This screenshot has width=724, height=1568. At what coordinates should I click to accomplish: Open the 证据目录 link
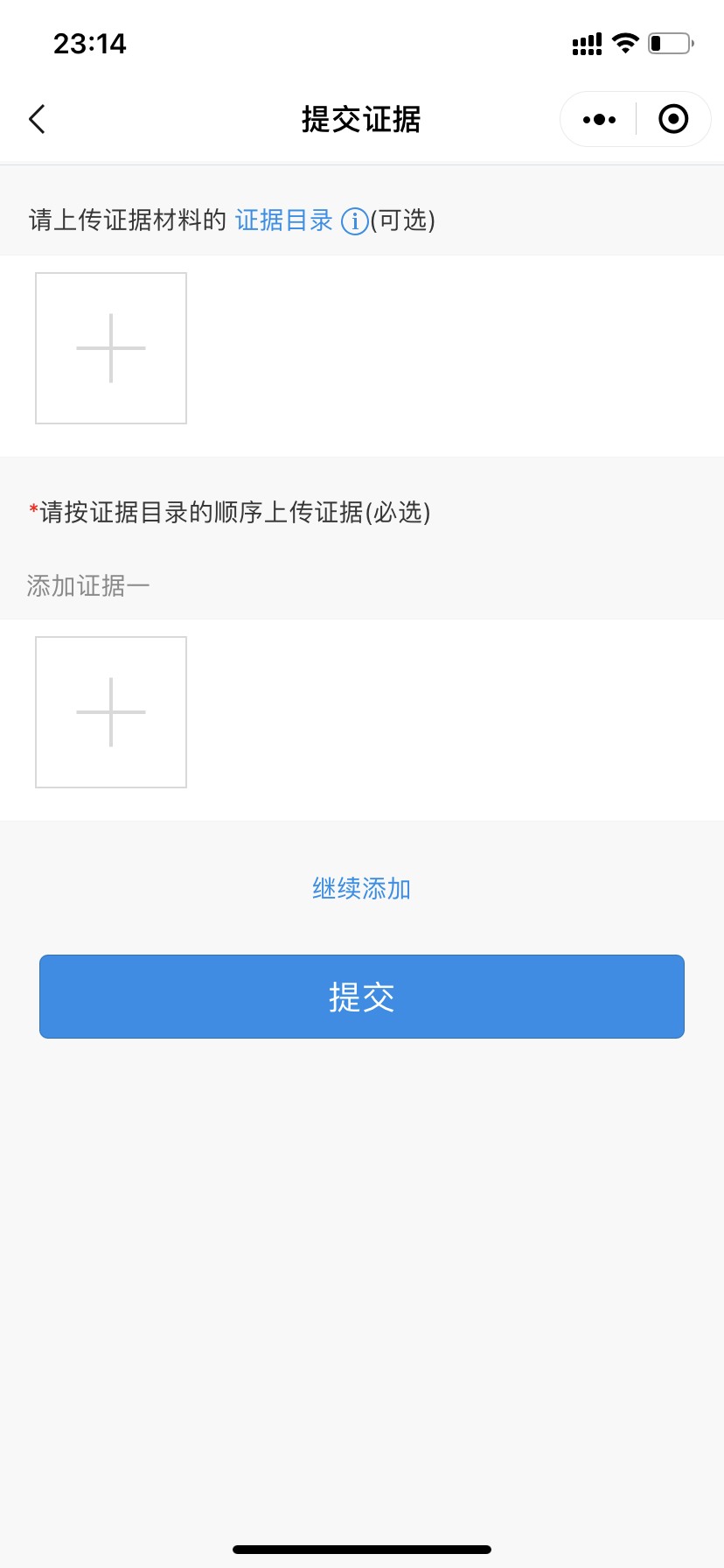coord(284,220)
